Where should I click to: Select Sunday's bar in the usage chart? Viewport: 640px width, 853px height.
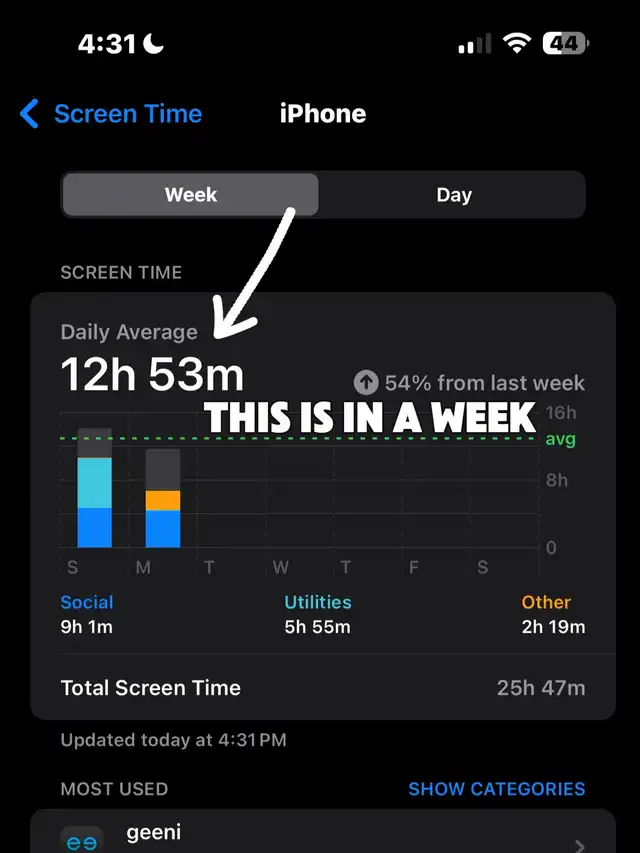coord(95,490)
